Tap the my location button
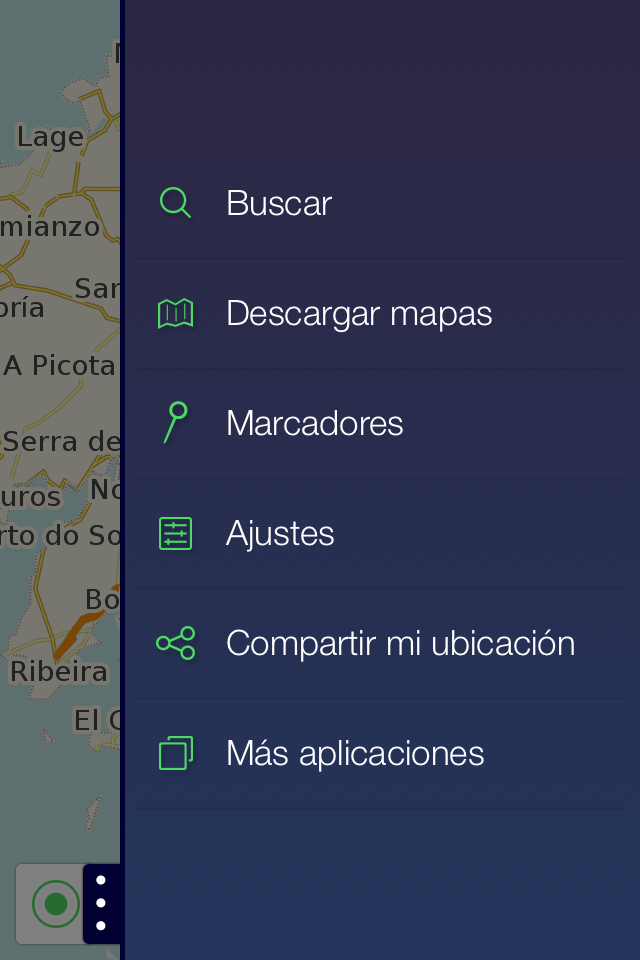This screenshot has height=960, width=640. [x=54, y=904]
